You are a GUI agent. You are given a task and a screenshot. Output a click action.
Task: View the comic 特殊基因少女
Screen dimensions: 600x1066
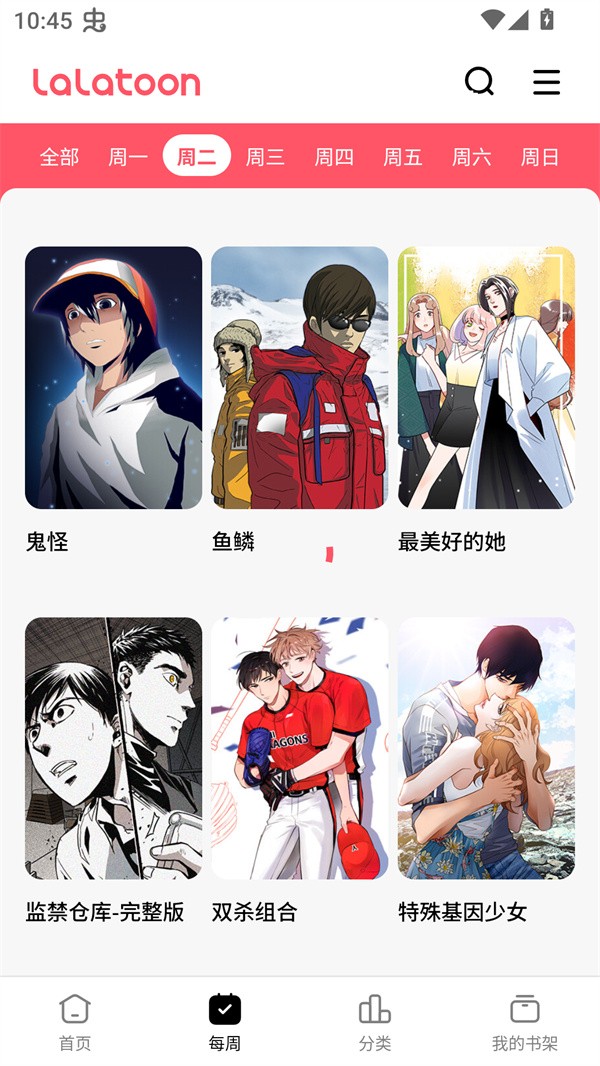tap(486, 748)
